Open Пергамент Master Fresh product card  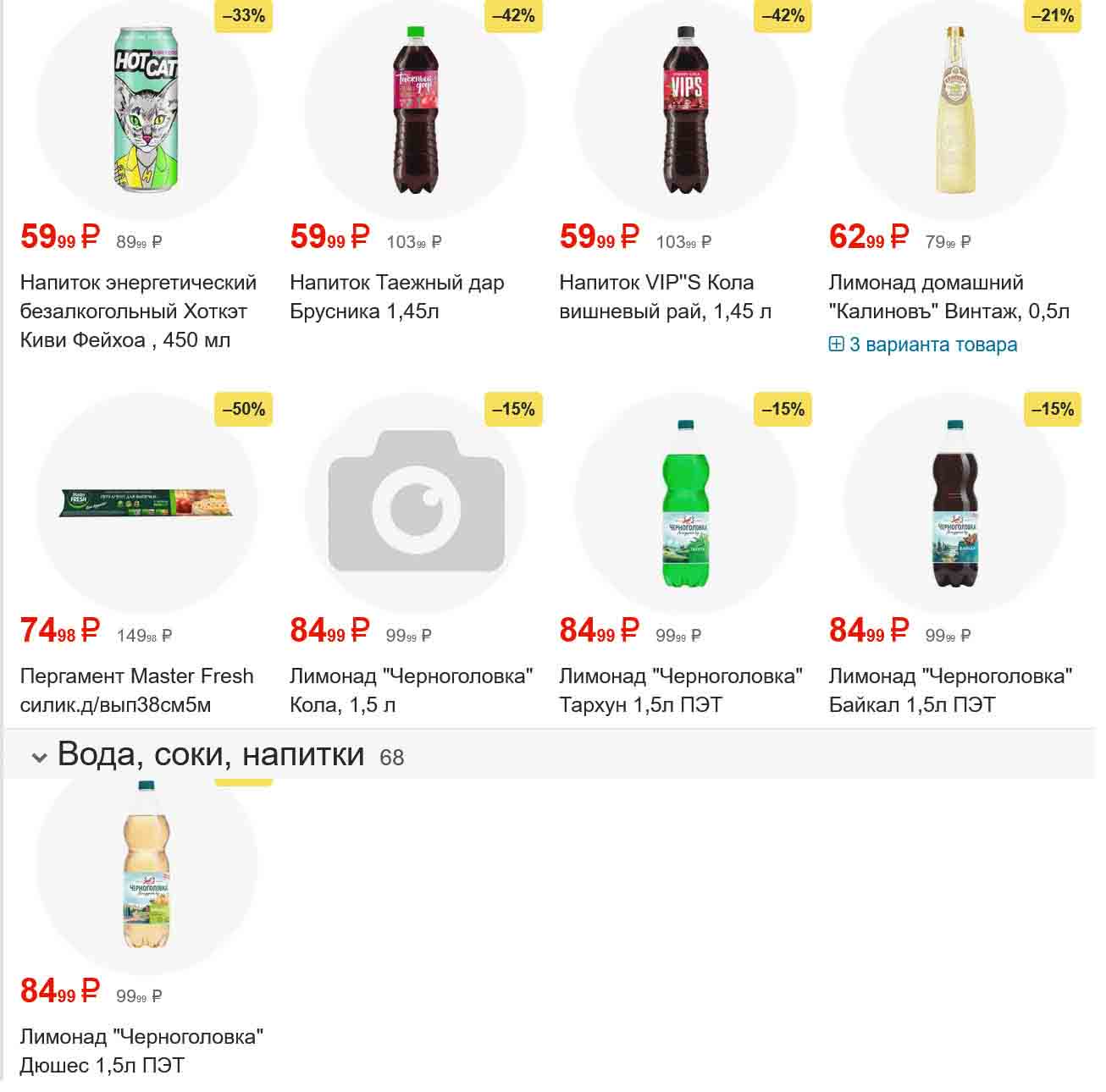tap(135, 690)
